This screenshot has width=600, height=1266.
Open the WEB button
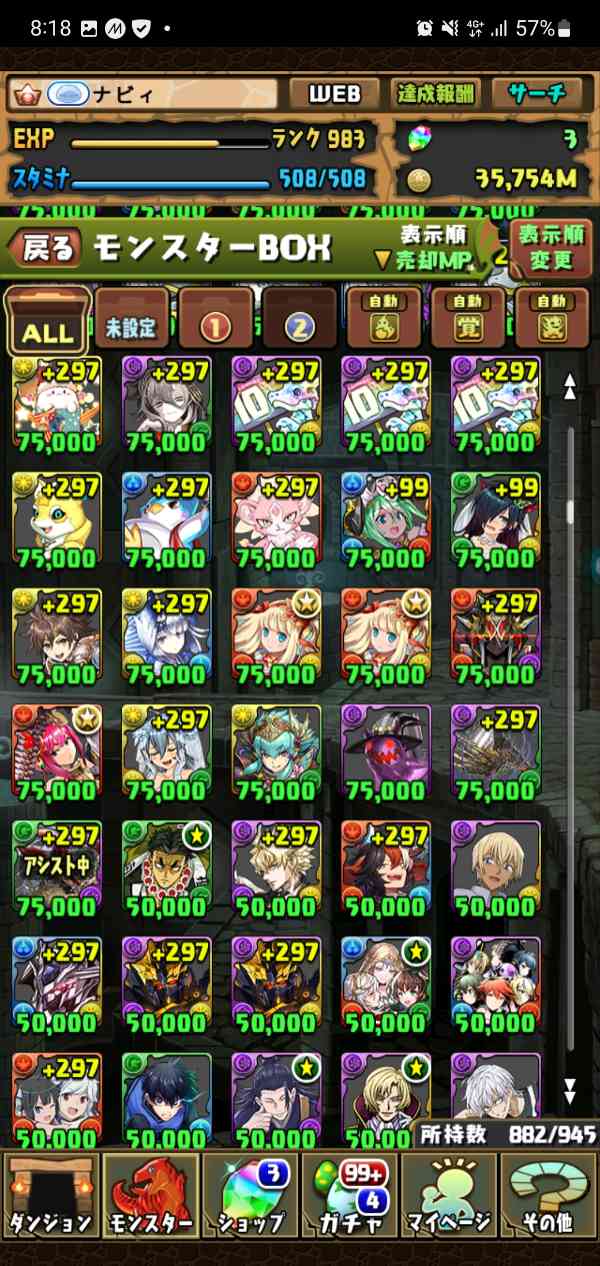[x=333, y=94]
